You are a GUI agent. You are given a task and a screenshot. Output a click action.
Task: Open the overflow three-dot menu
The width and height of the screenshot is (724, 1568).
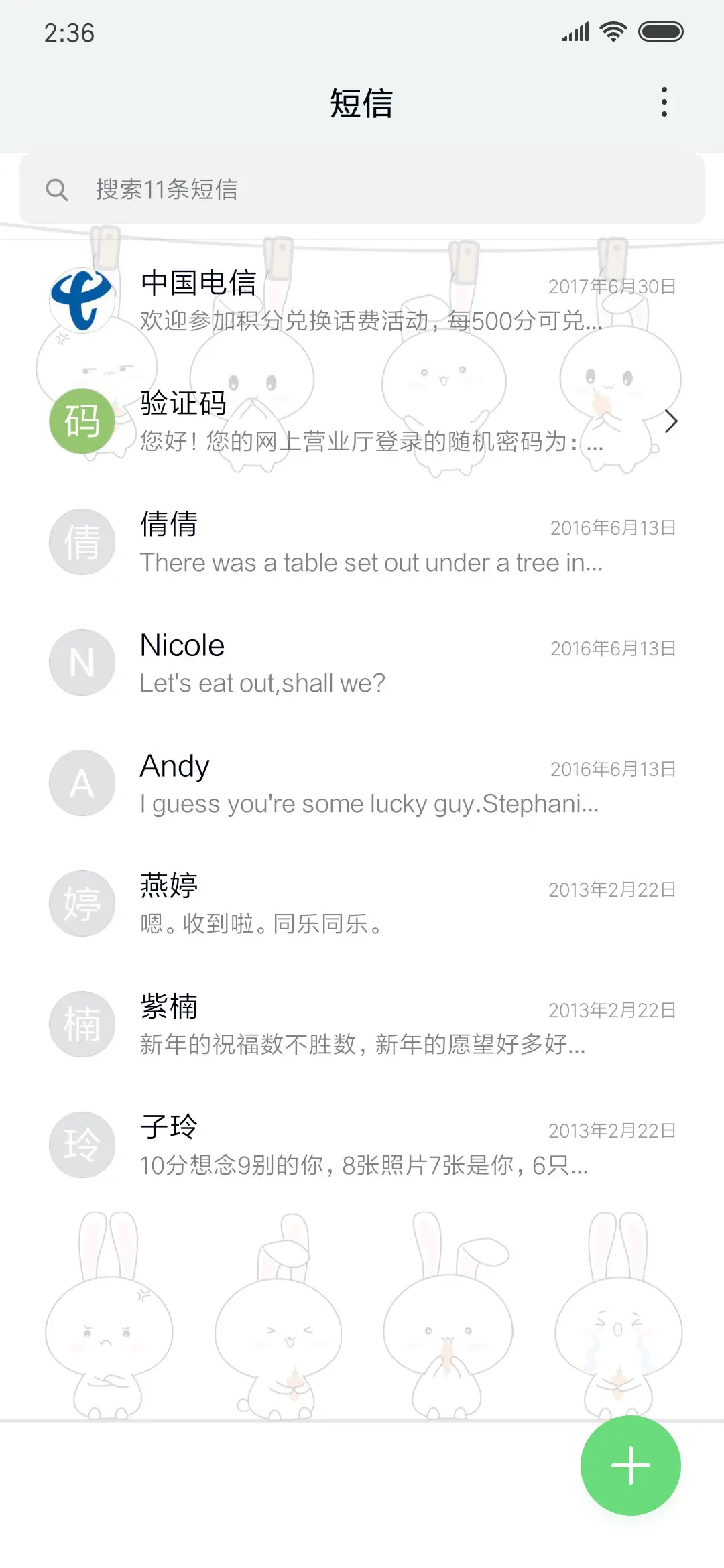(x=664, y=102)
